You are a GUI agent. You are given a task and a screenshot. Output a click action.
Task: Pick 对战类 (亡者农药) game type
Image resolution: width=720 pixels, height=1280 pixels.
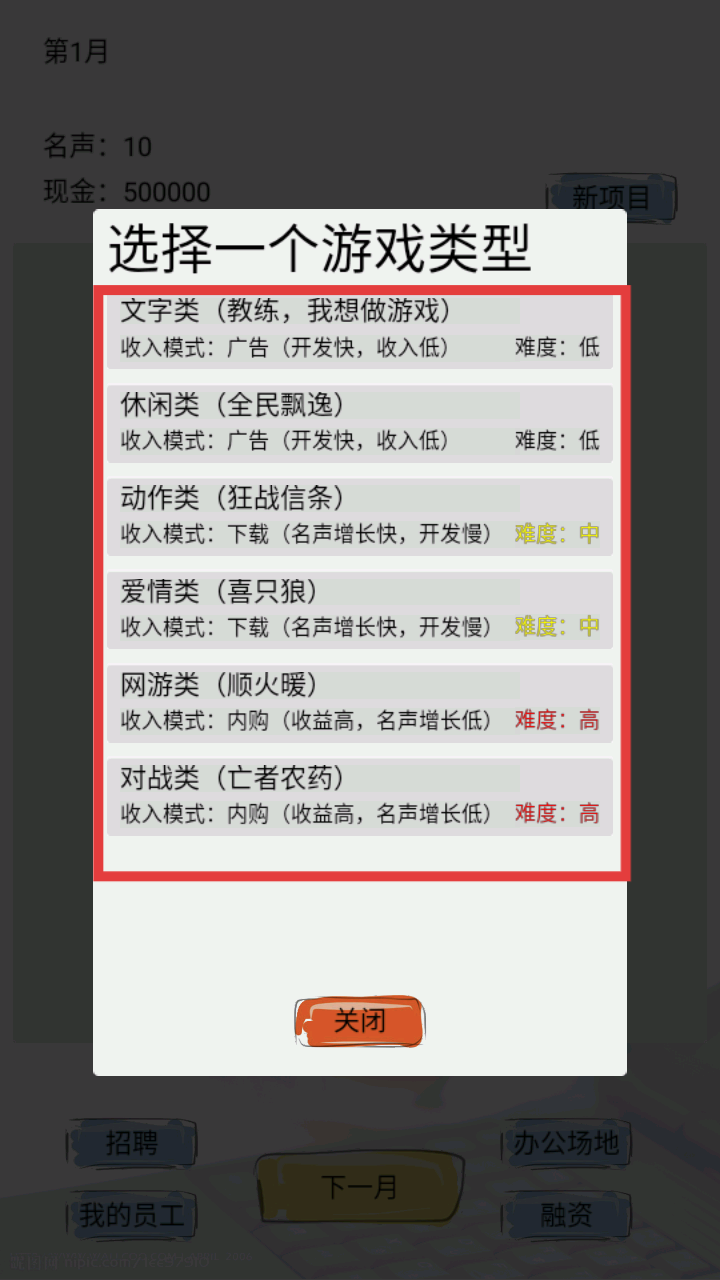tap(359, 796)
